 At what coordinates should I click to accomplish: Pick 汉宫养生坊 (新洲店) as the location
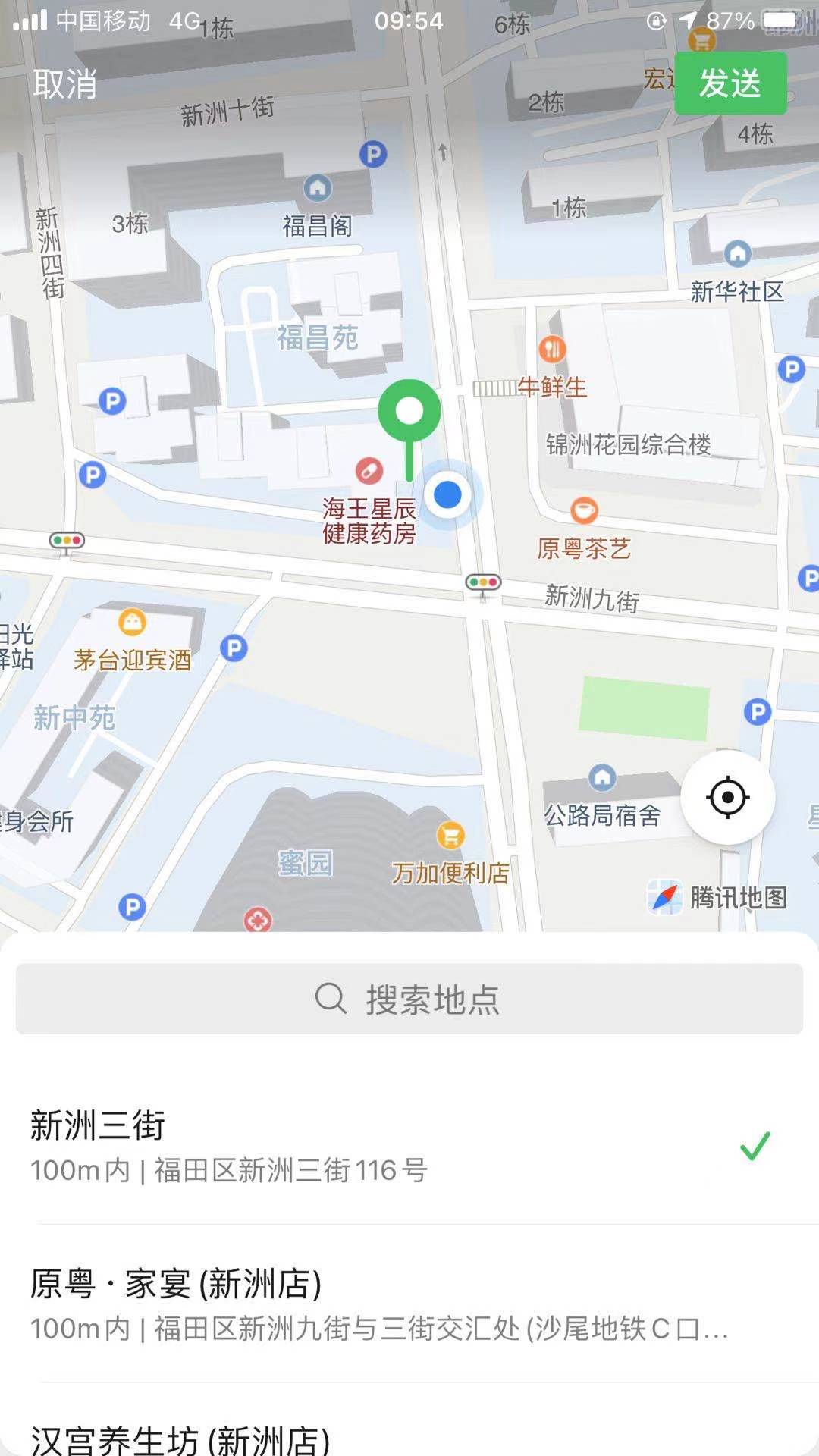pos(409,1437)
